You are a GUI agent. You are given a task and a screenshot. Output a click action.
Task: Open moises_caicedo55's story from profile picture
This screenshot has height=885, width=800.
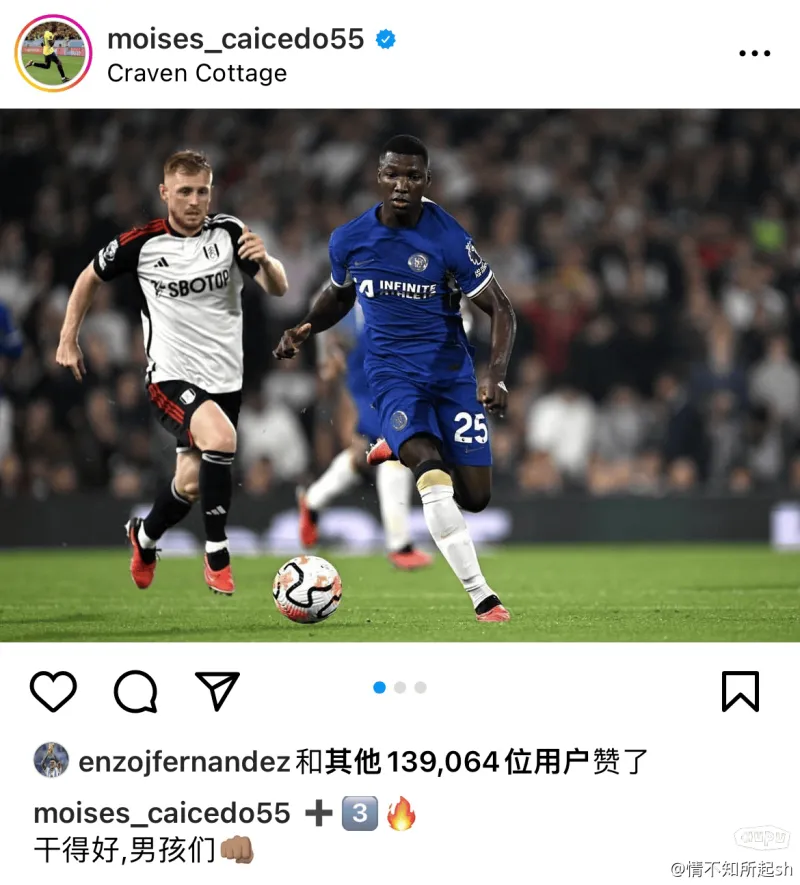pyautogui.click(x=53, y=53)
